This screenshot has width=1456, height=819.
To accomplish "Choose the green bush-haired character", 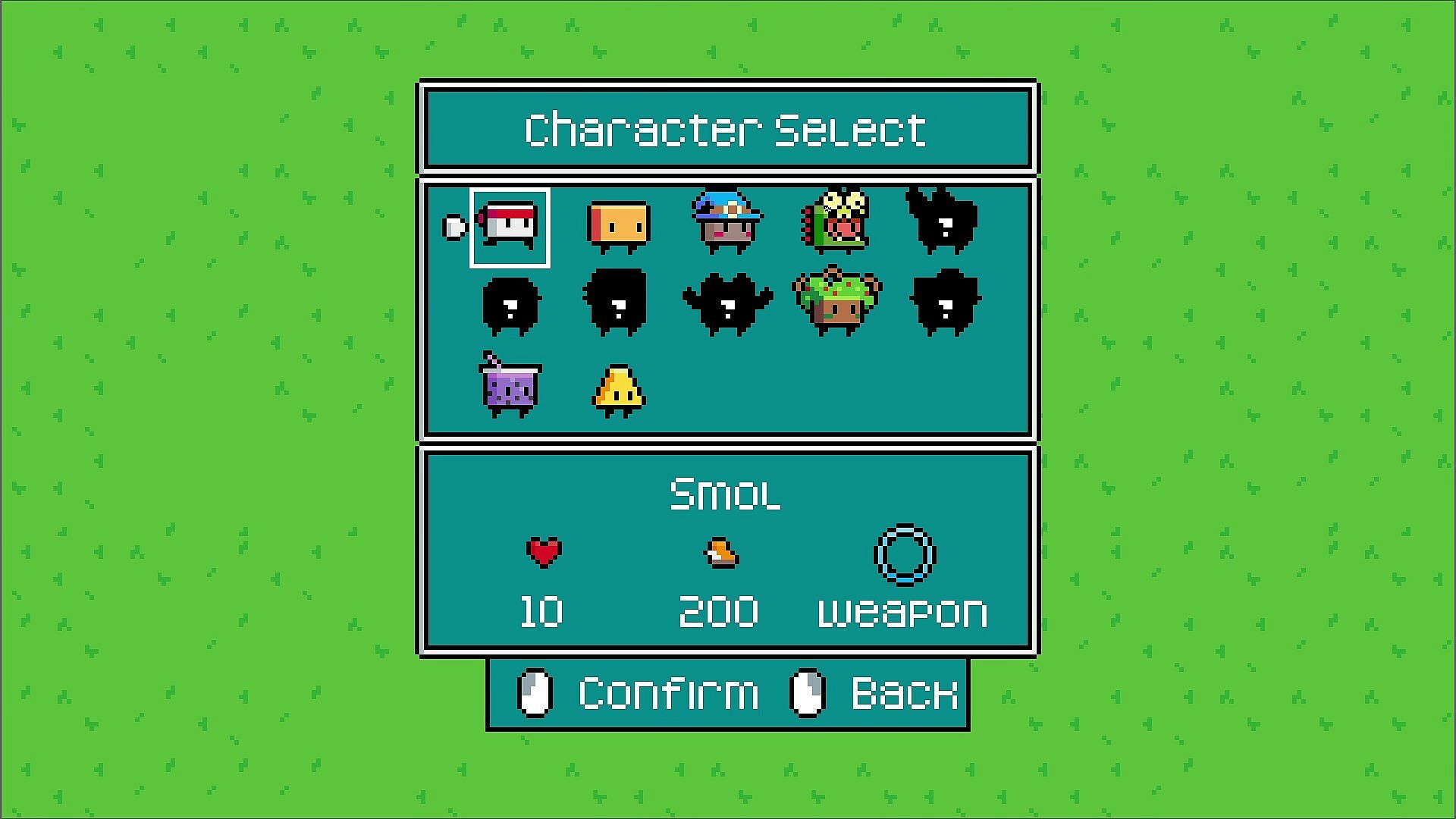I will pyautogui.click(x=836, y=303).
